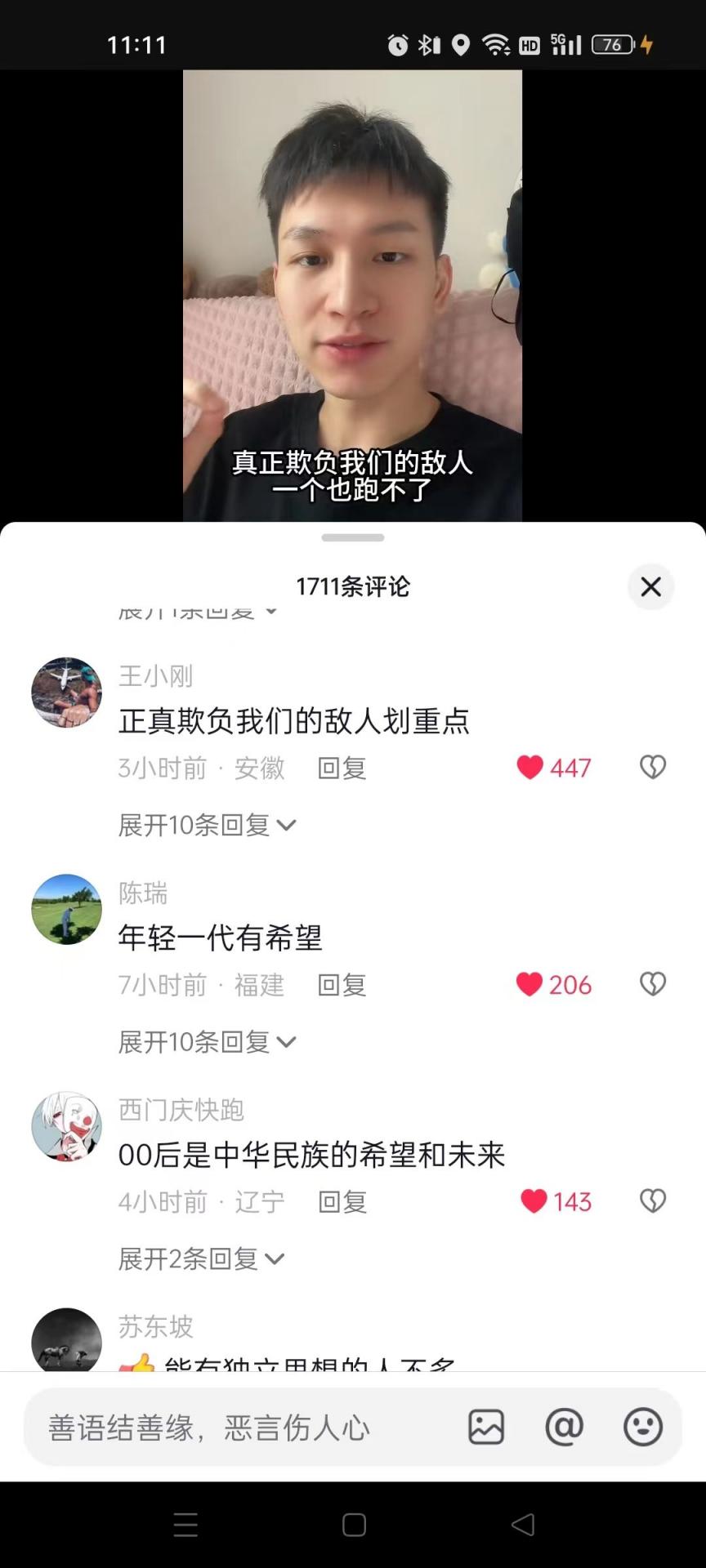Mention someone with the @ icon

tap(565, 1428)
